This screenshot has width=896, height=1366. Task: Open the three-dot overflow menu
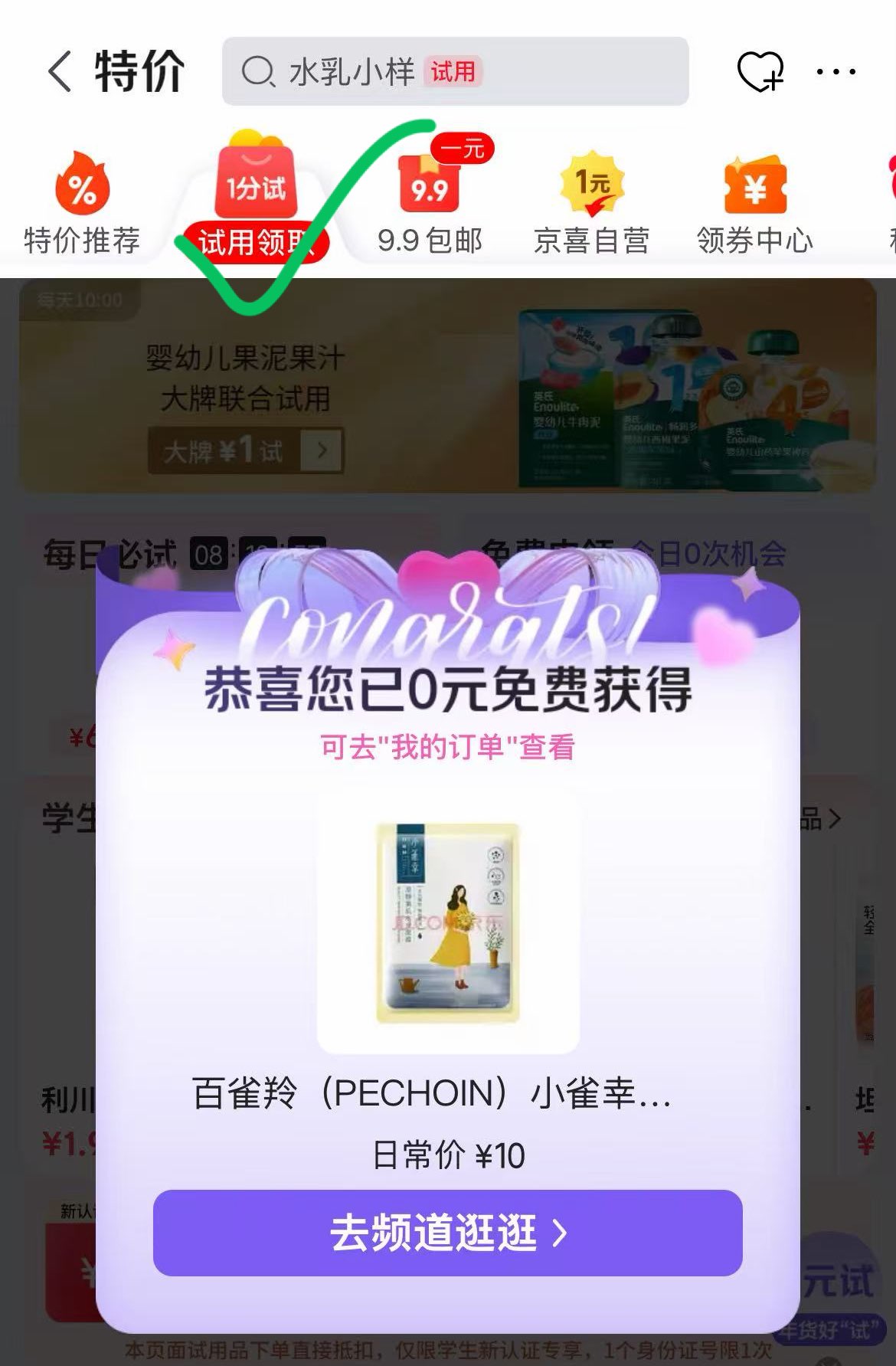836,72
